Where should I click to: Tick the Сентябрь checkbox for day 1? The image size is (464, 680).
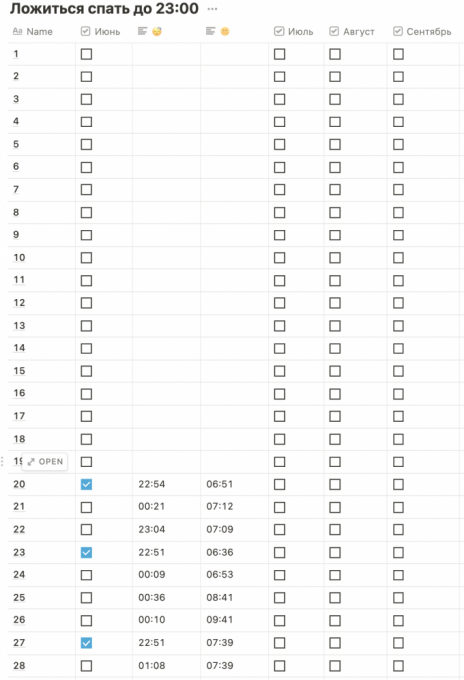coord(398,54)
